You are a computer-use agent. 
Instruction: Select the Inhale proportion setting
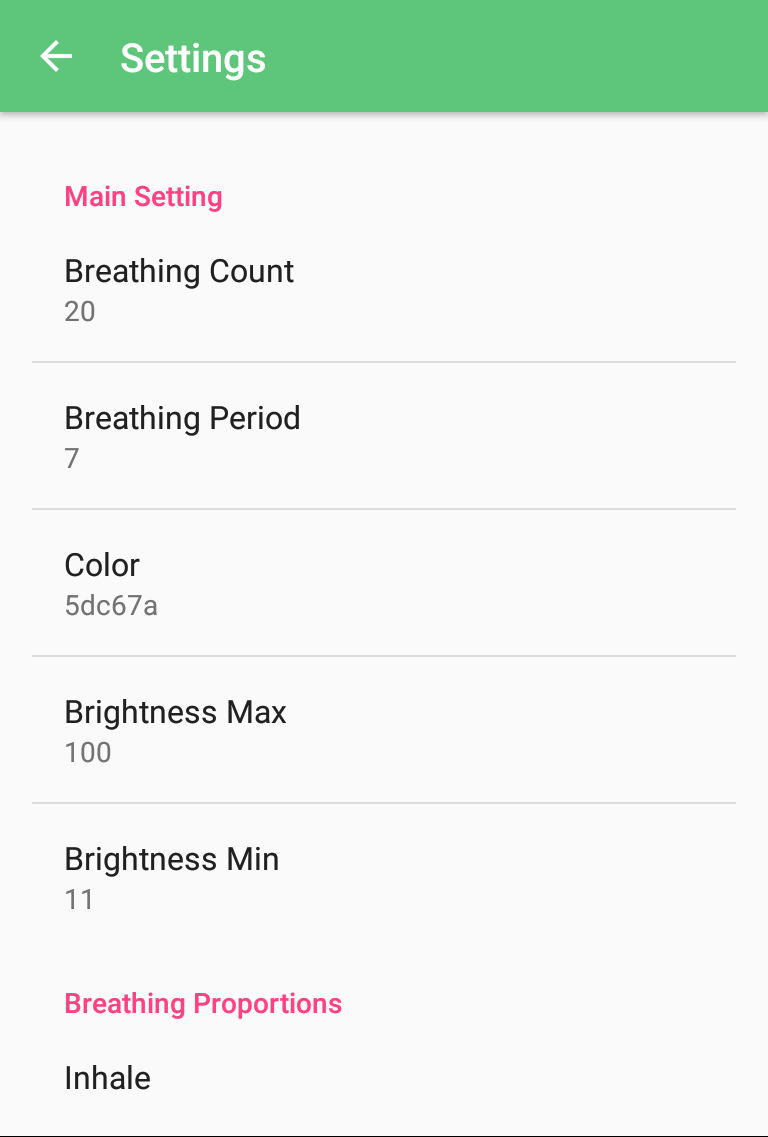(x=384, y=1080)
